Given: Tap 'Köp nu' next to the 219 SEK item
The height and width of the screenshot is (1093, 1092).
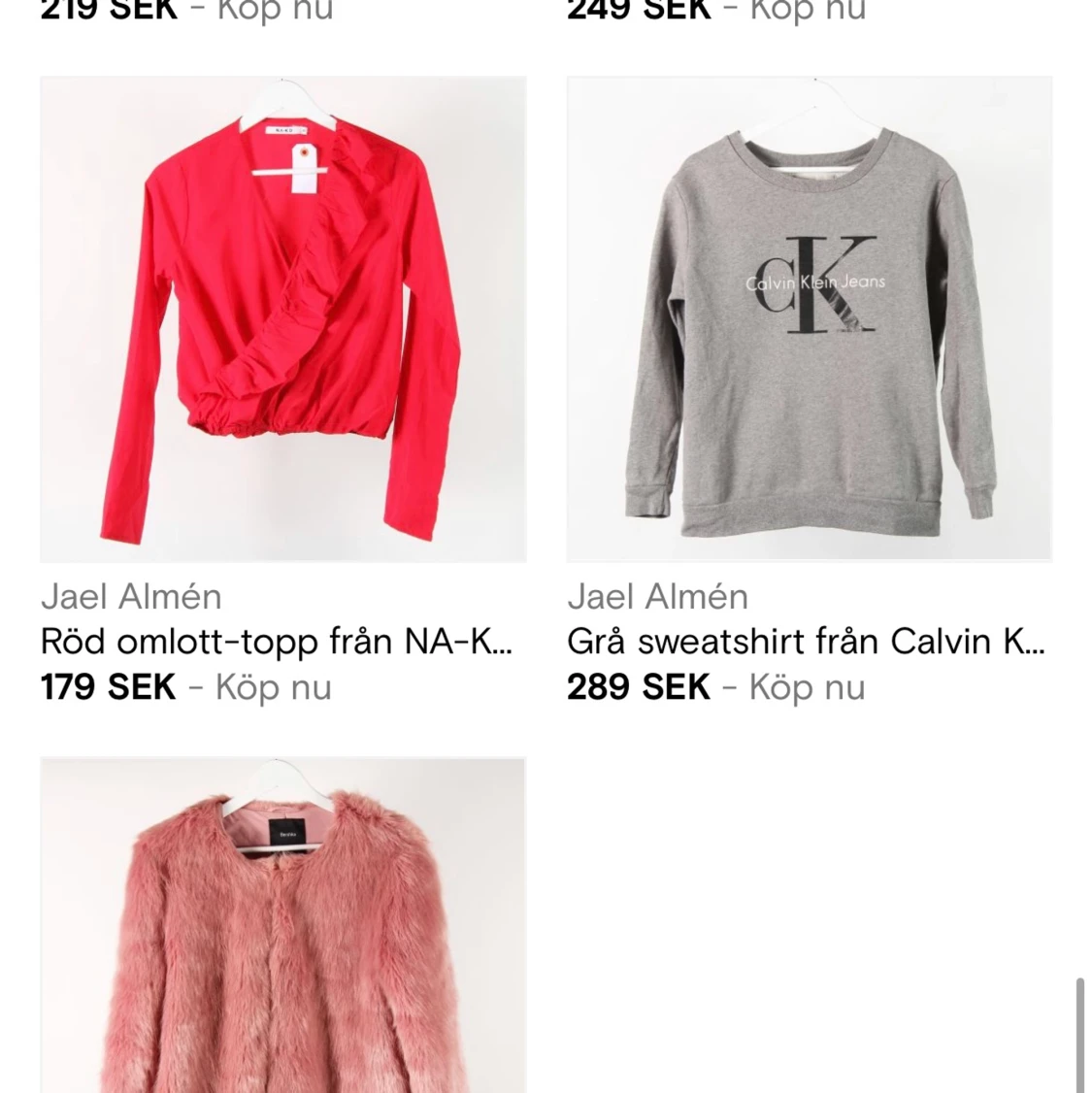Looking at the screenshot, I should pos(275,11).
